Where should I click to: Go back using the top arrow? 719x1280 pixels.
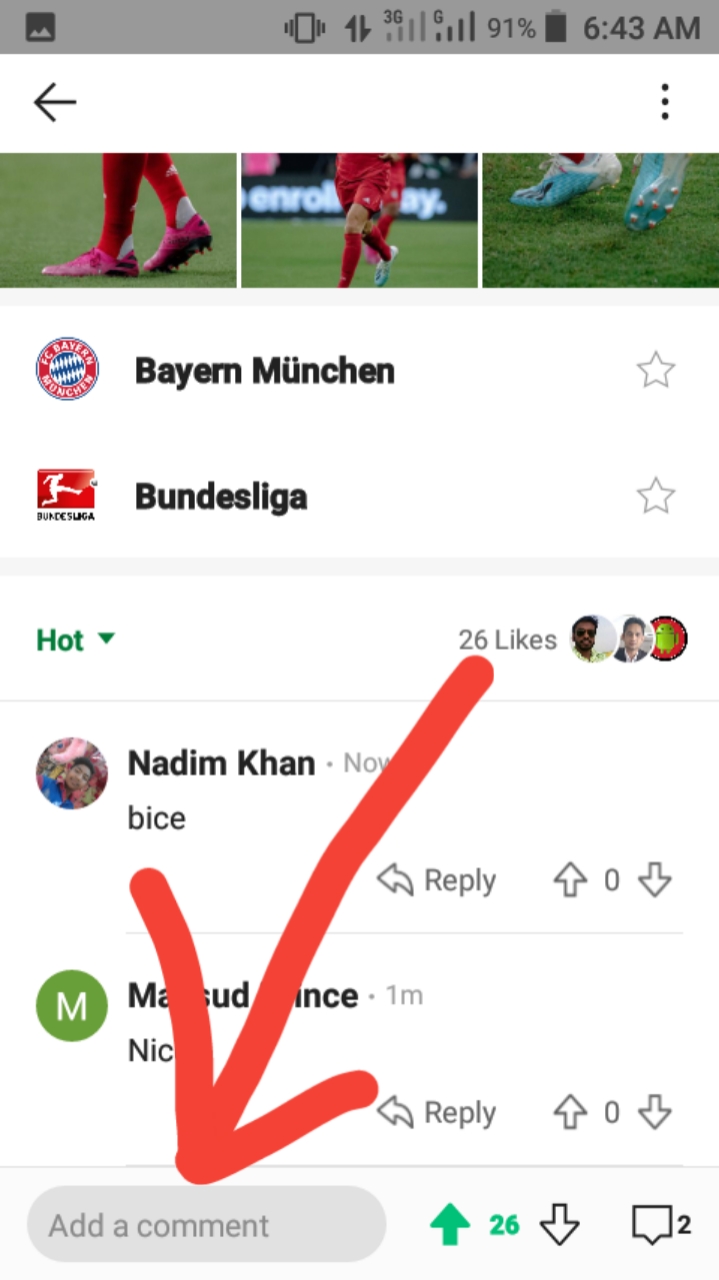coord(55,102)
